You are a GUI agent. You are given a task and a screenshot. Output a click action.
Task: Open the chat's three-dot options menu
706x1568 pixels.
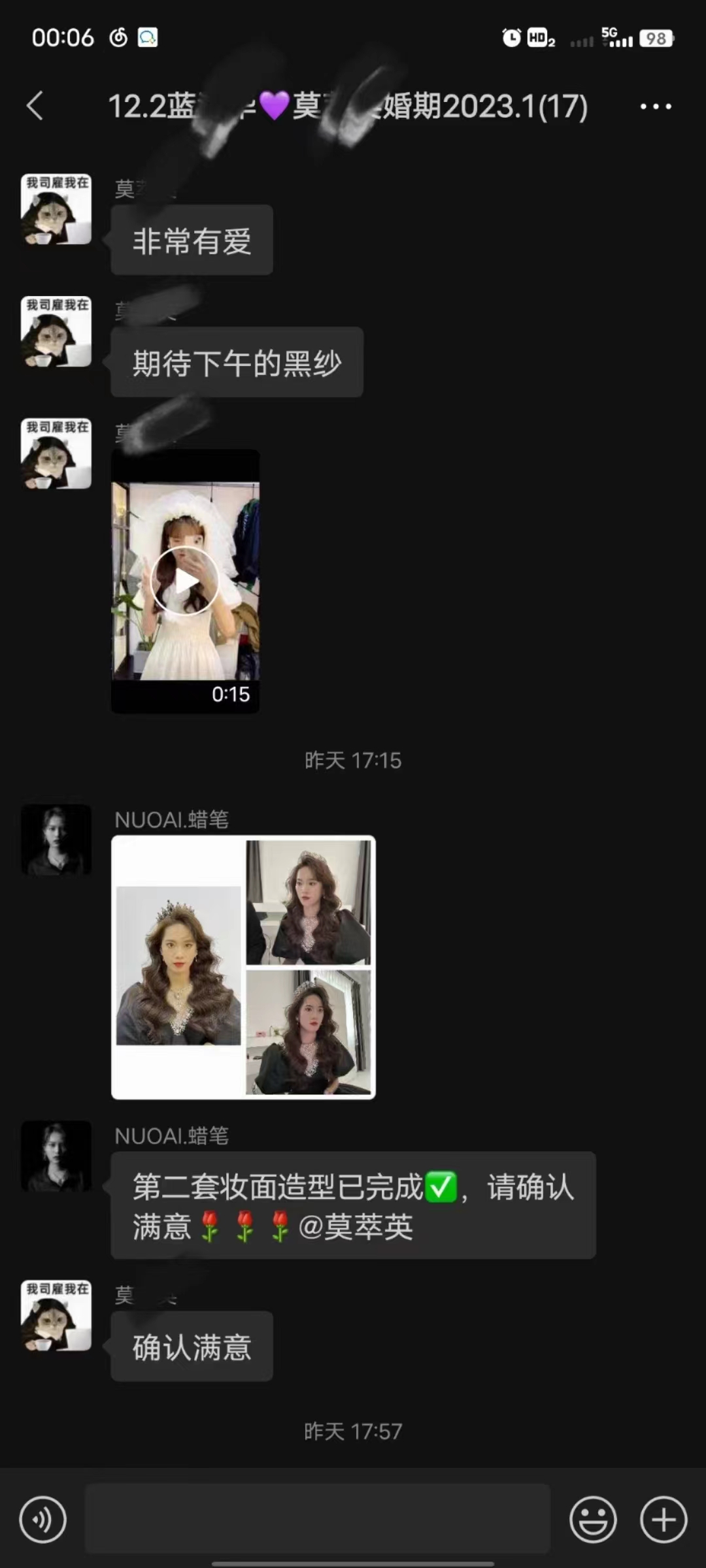pyautogui.click(x=655, y=106)
